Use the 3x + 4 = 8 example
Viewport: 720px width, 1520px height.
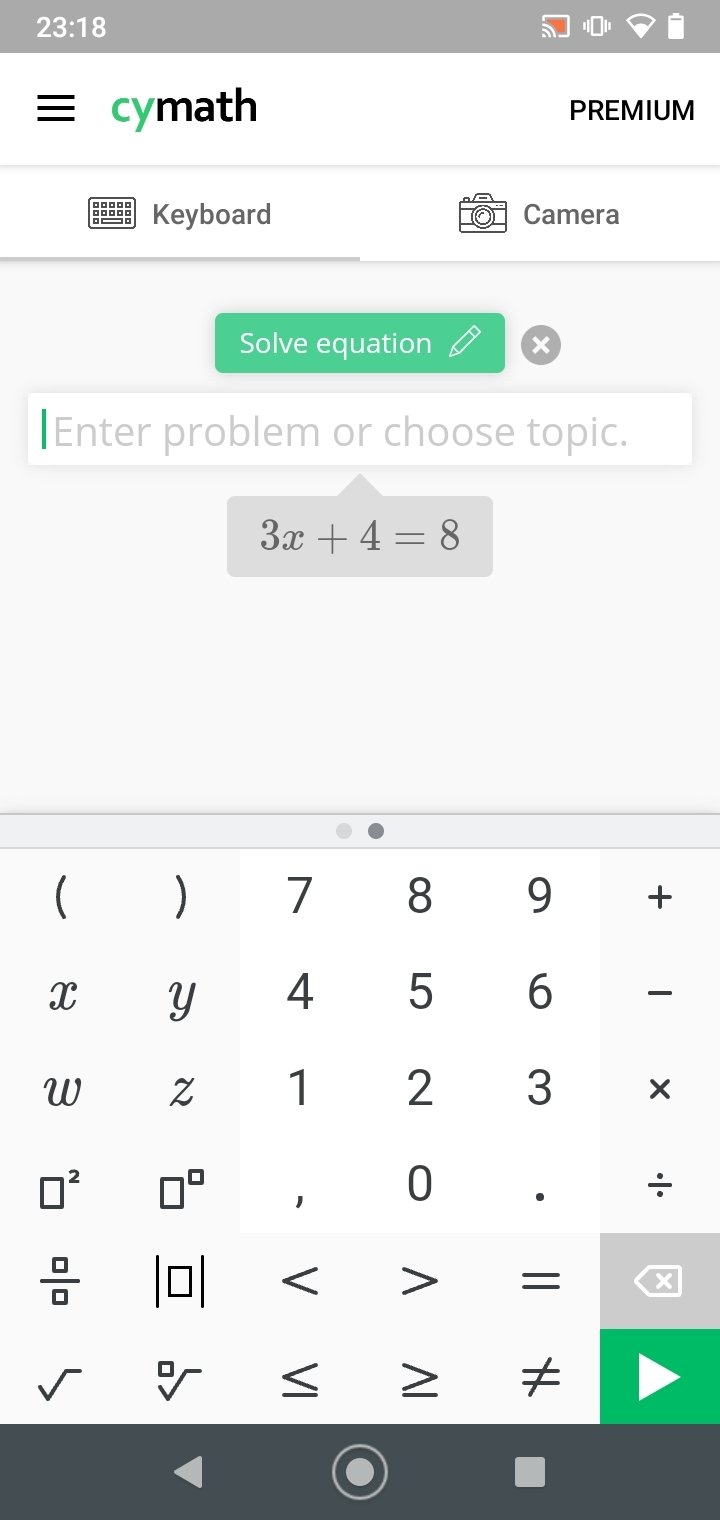[x=360, y=536]
